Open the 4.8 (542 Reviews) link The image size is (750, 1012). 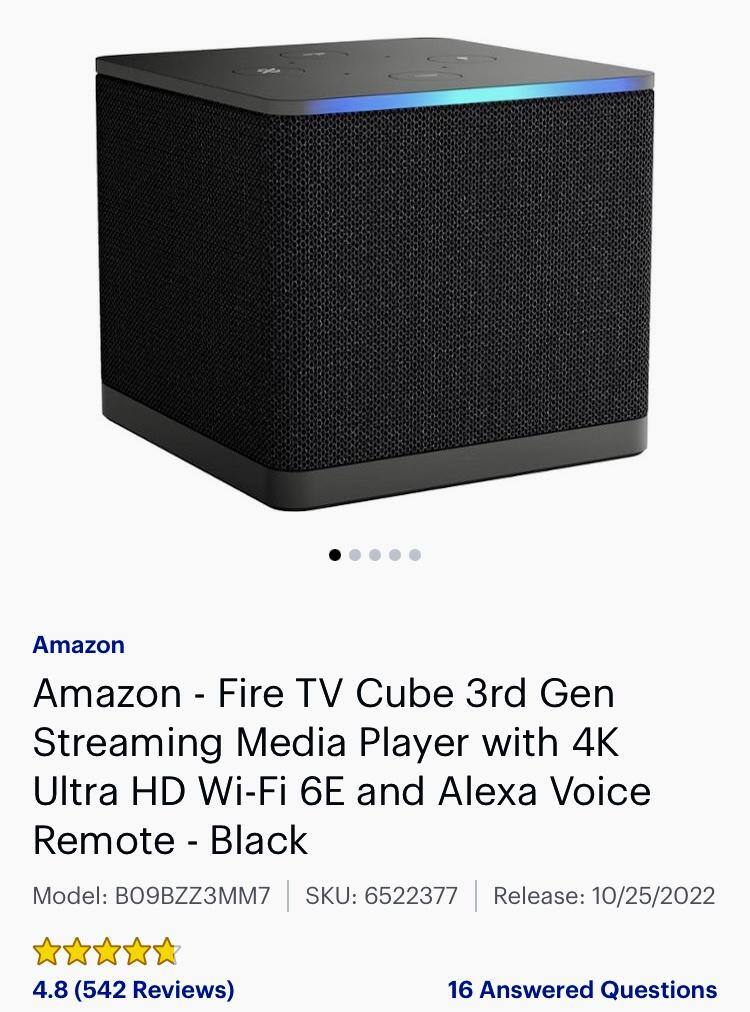(133, 990)
